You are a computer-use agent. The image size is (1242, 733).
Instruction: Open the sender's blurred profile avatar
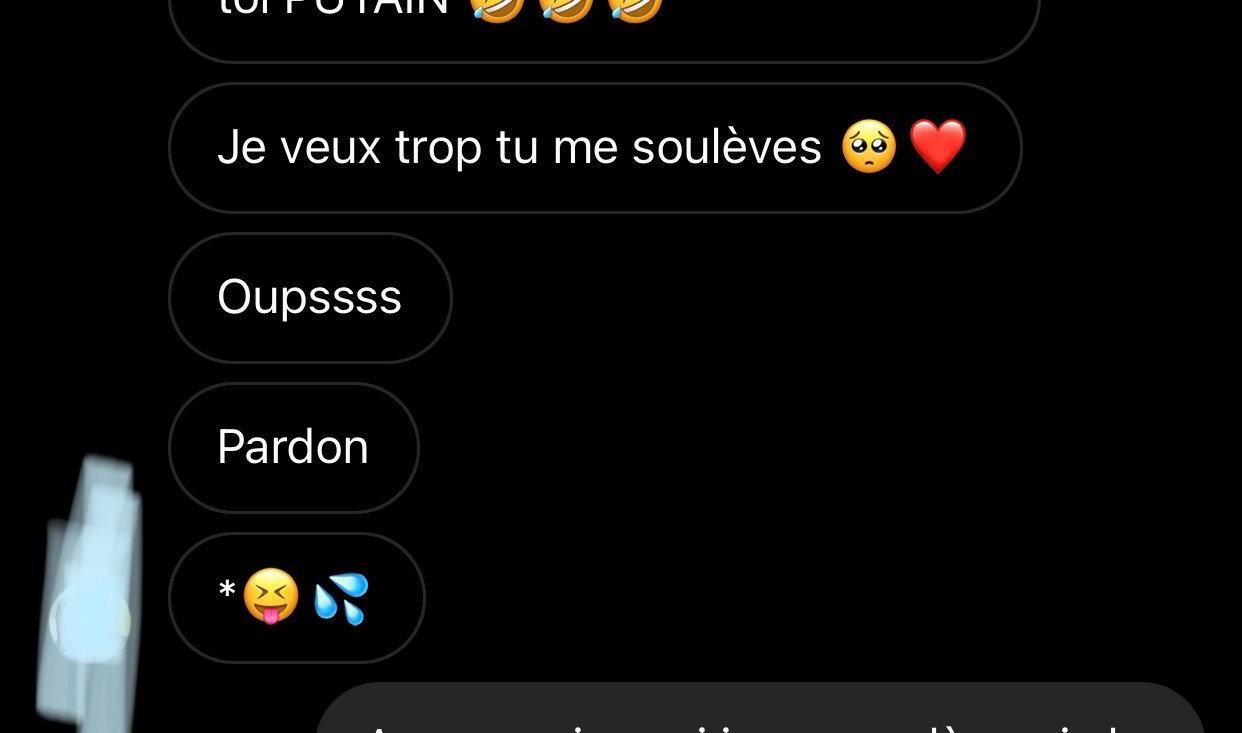[x=90, y=618]
